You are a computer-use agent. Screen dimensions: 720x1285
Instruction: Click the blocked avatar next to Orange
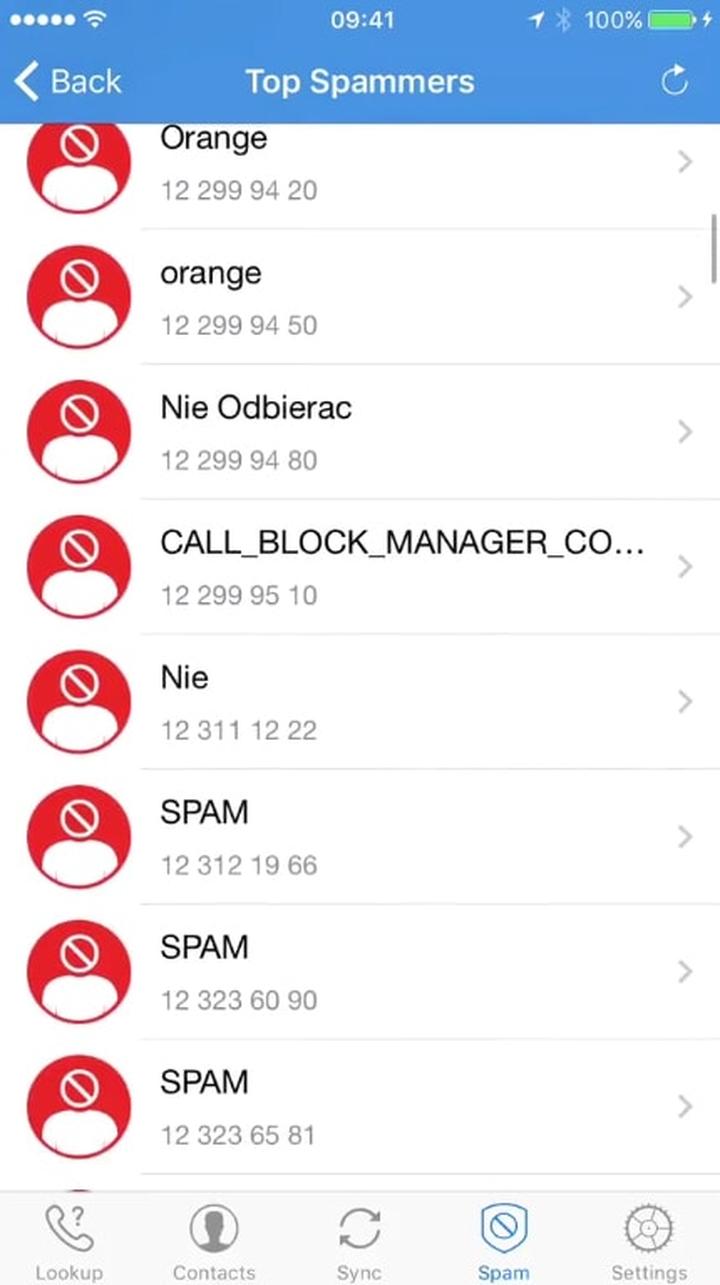78,162
